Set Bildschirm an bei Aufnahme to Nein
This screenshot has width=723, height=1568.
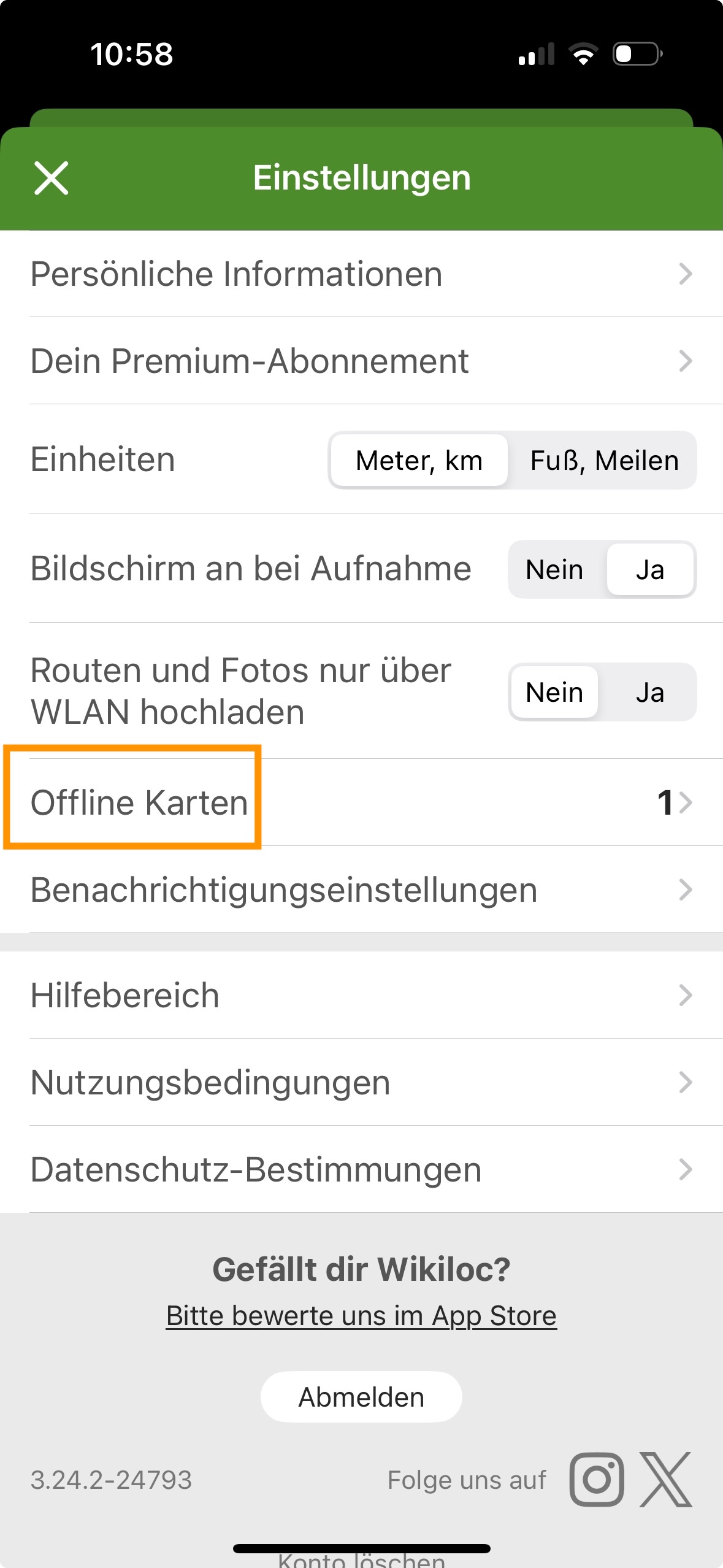[x=555, y=569]
